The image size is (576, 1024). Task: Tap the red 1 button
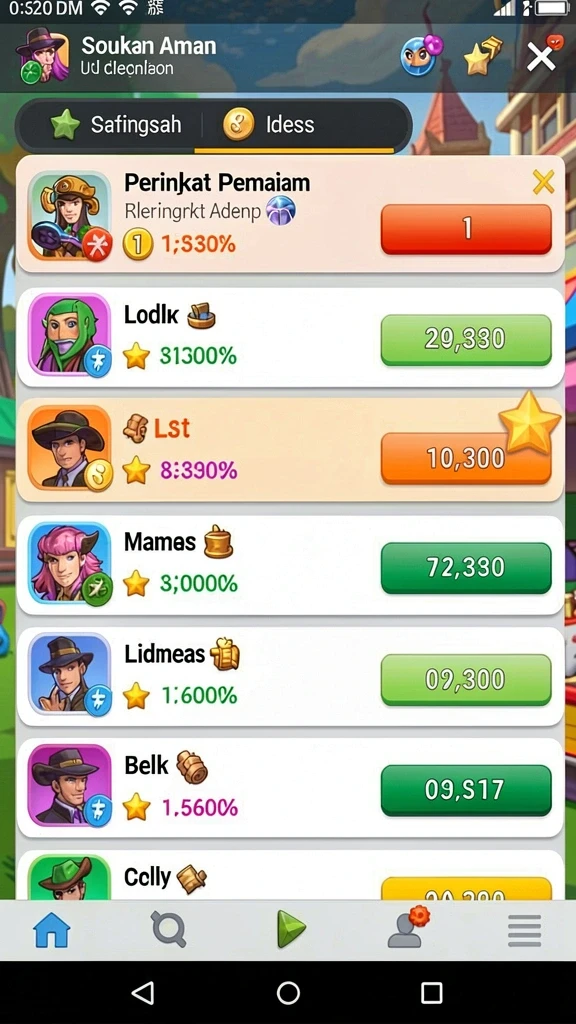(466, 229)
